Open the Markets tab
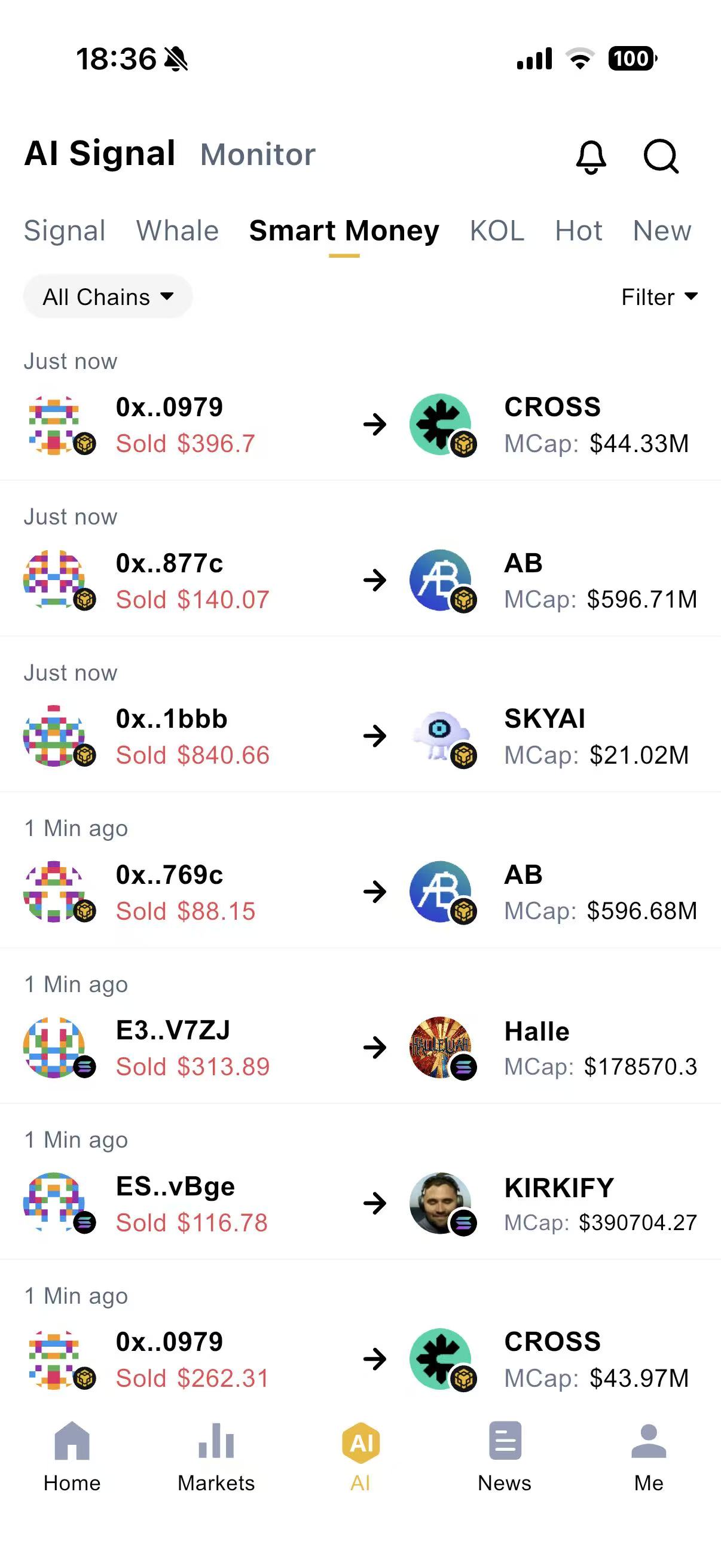The height and width of the screenshot is (1568, 721). click(x=216, y=1456)
